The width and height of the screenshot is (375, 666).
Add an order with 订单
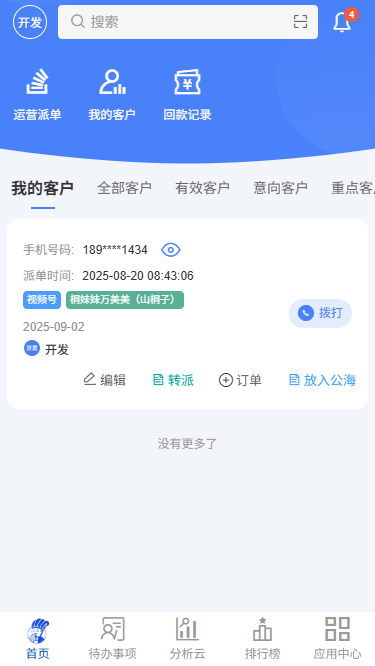coord(240,380)
